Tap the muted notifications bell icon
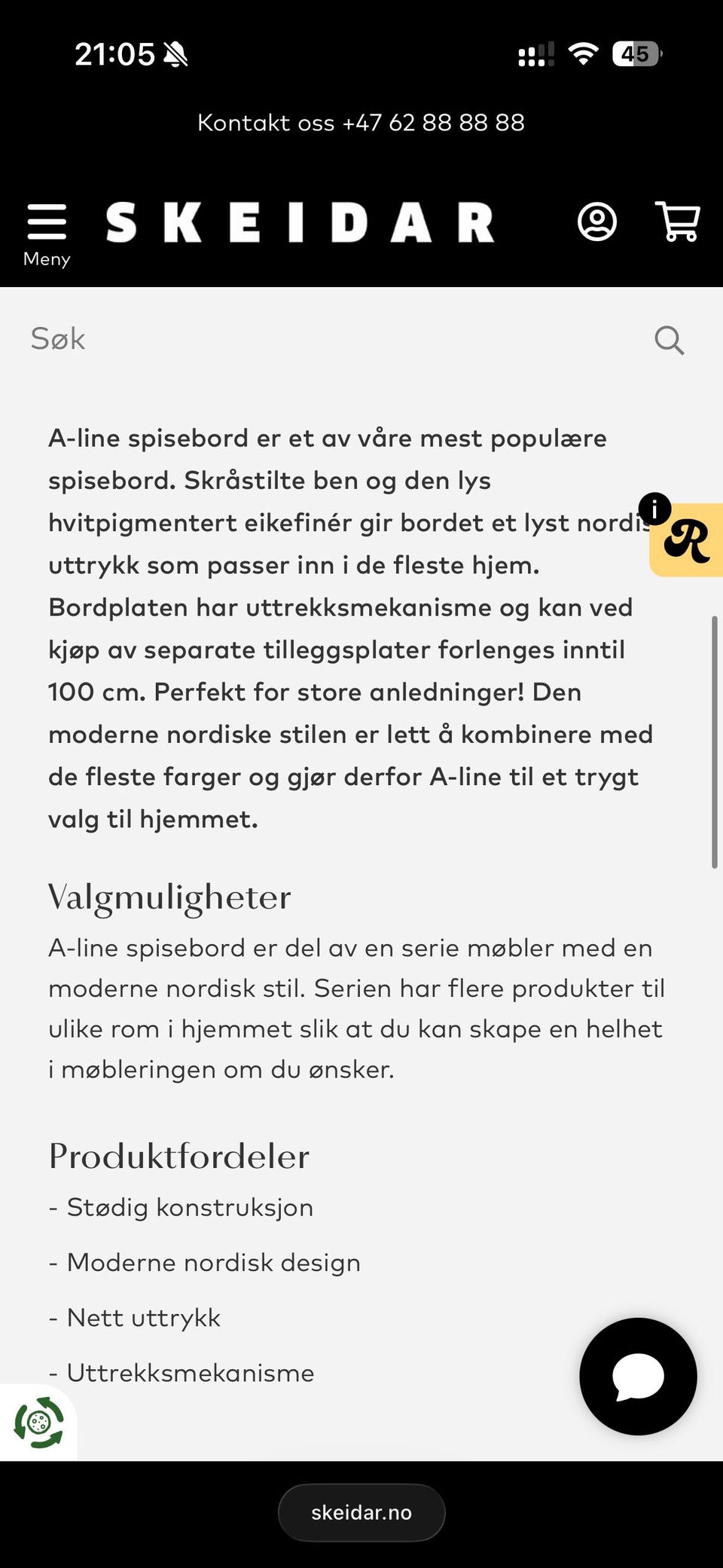The height and width of the screenshot is (1568, 723). (174, 53)
